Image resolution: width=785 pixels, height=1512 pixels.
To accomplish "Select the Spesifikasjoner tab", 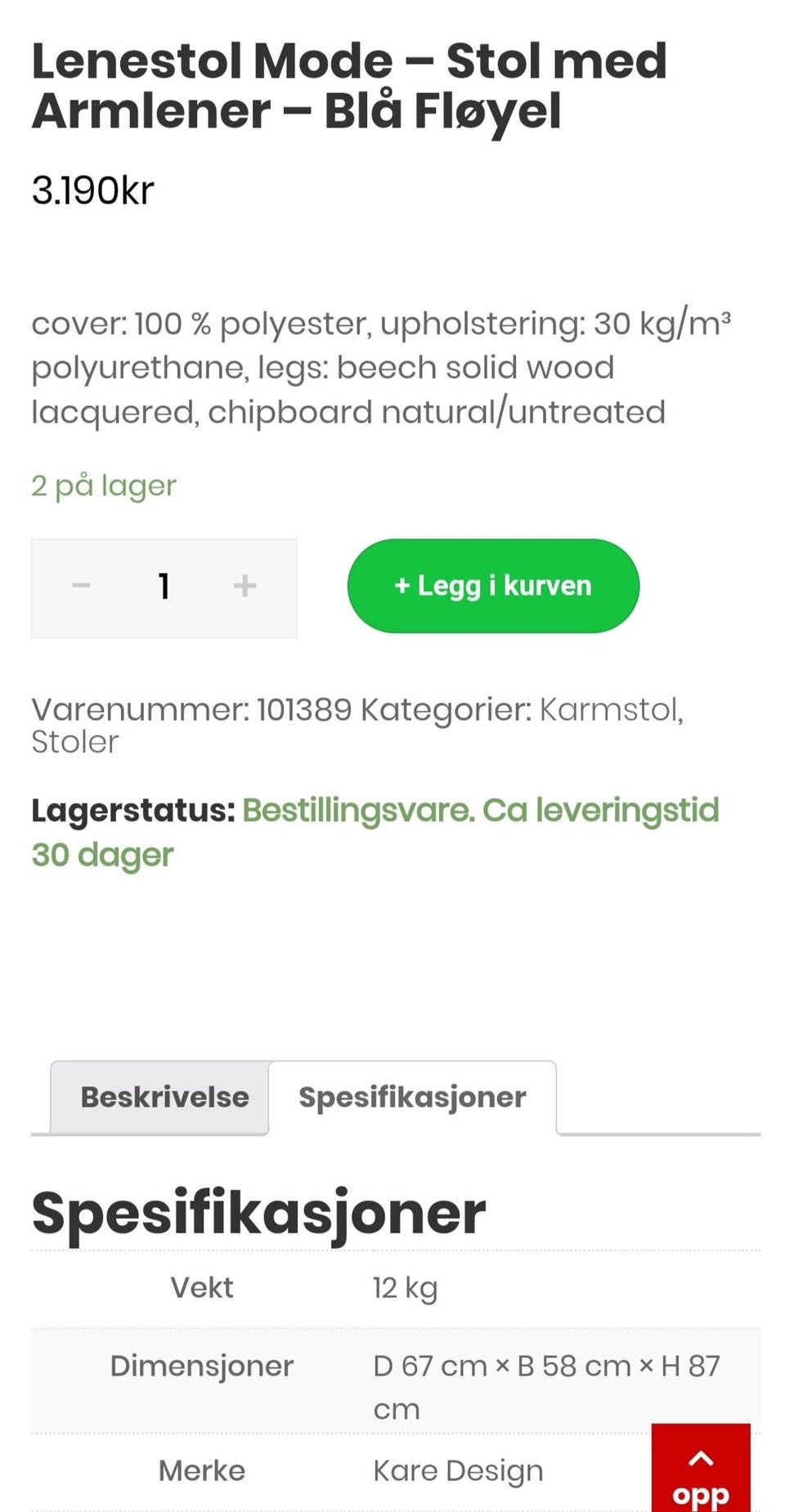I will 413,1097.
